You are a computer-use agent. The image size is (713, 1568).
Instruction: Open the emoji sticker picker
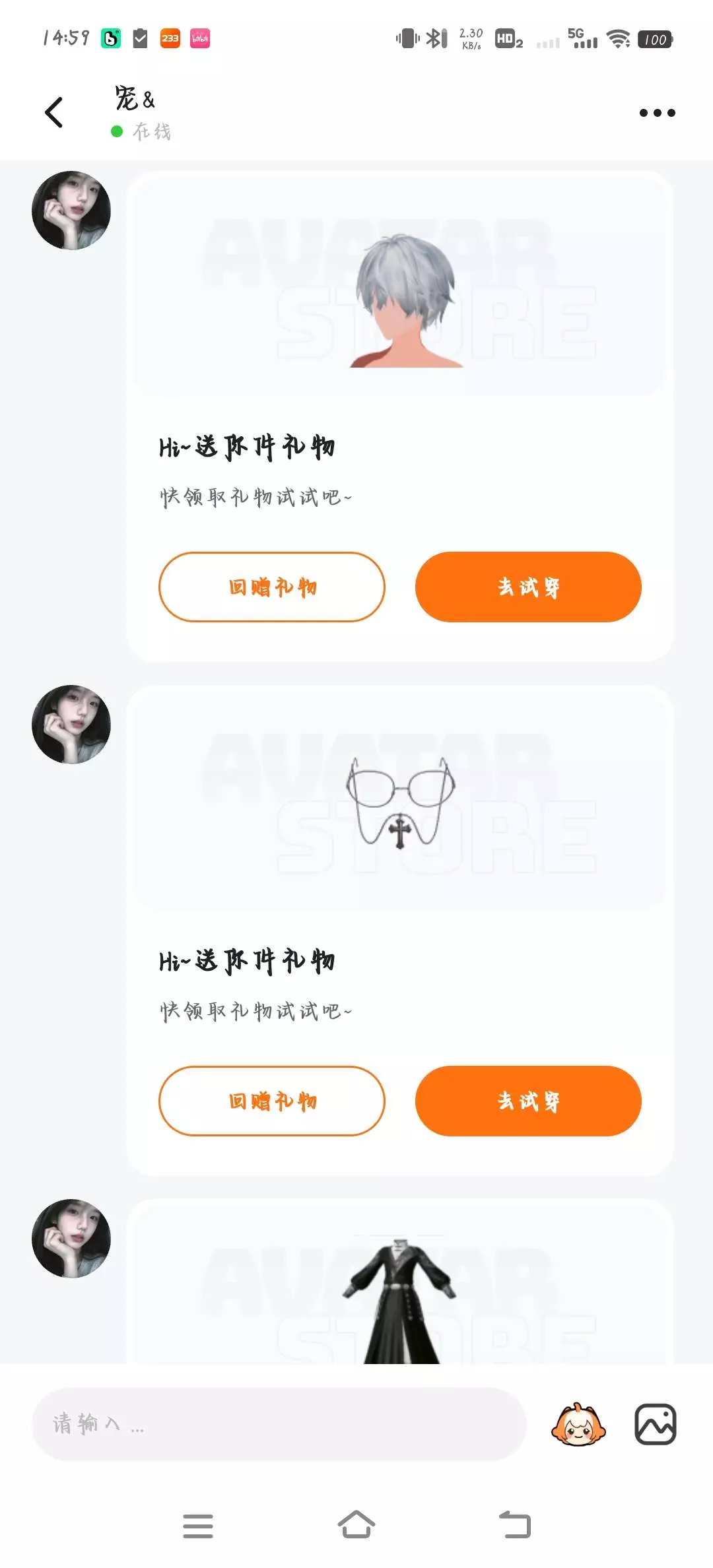point(578,1424)
